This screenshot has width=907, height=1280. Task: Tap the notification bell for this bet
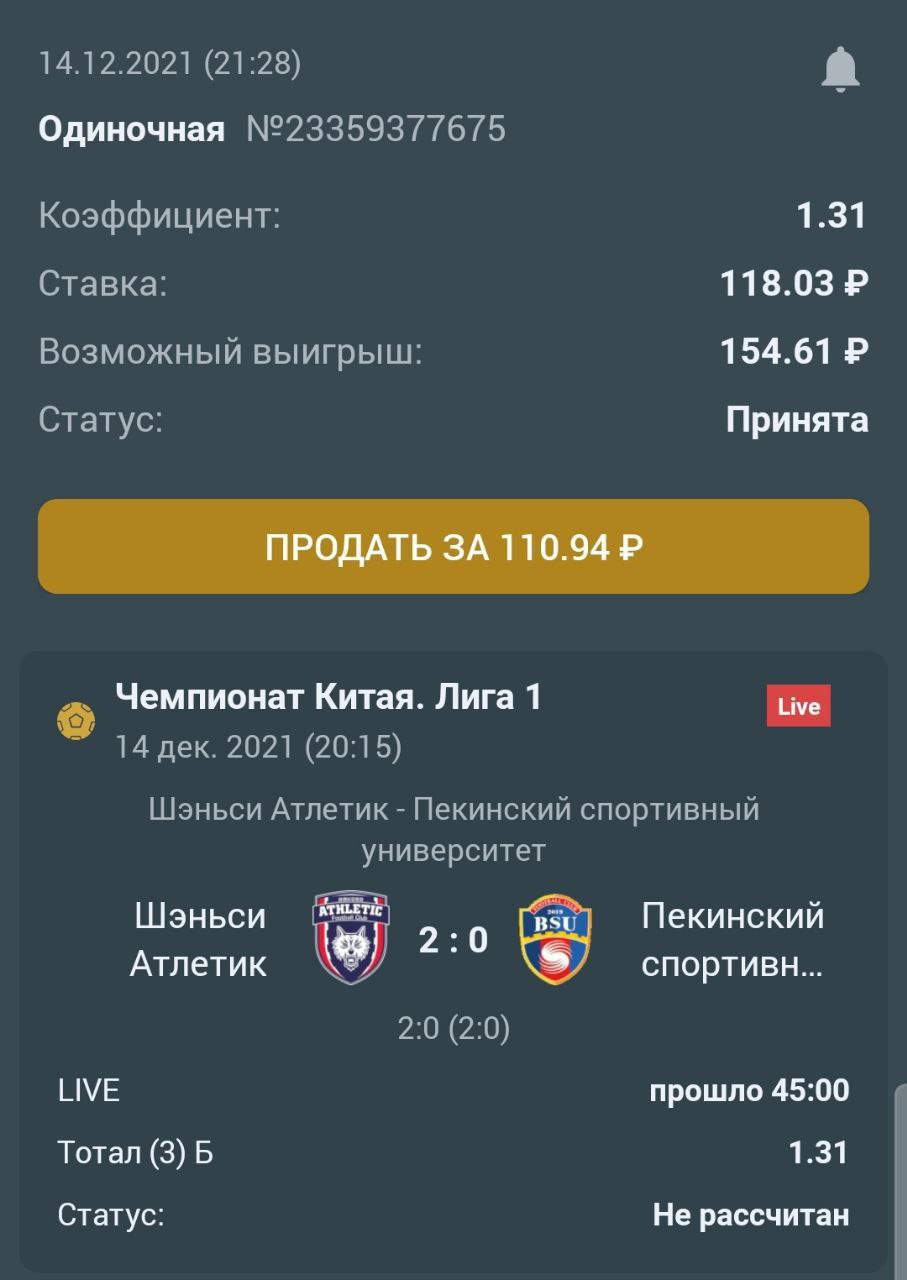click(840, 69)
